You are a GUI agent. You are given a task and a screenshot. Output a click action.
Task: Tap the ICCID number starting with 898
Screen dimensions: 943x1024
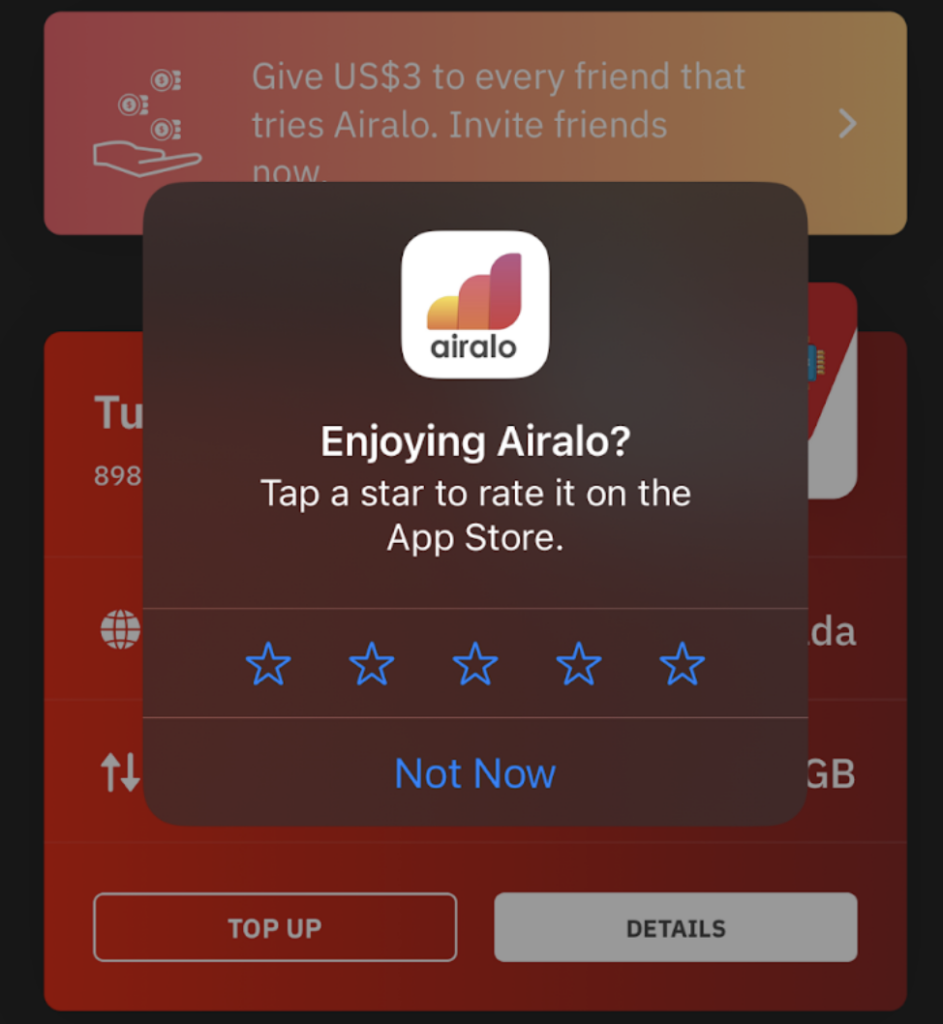[117, 476]
